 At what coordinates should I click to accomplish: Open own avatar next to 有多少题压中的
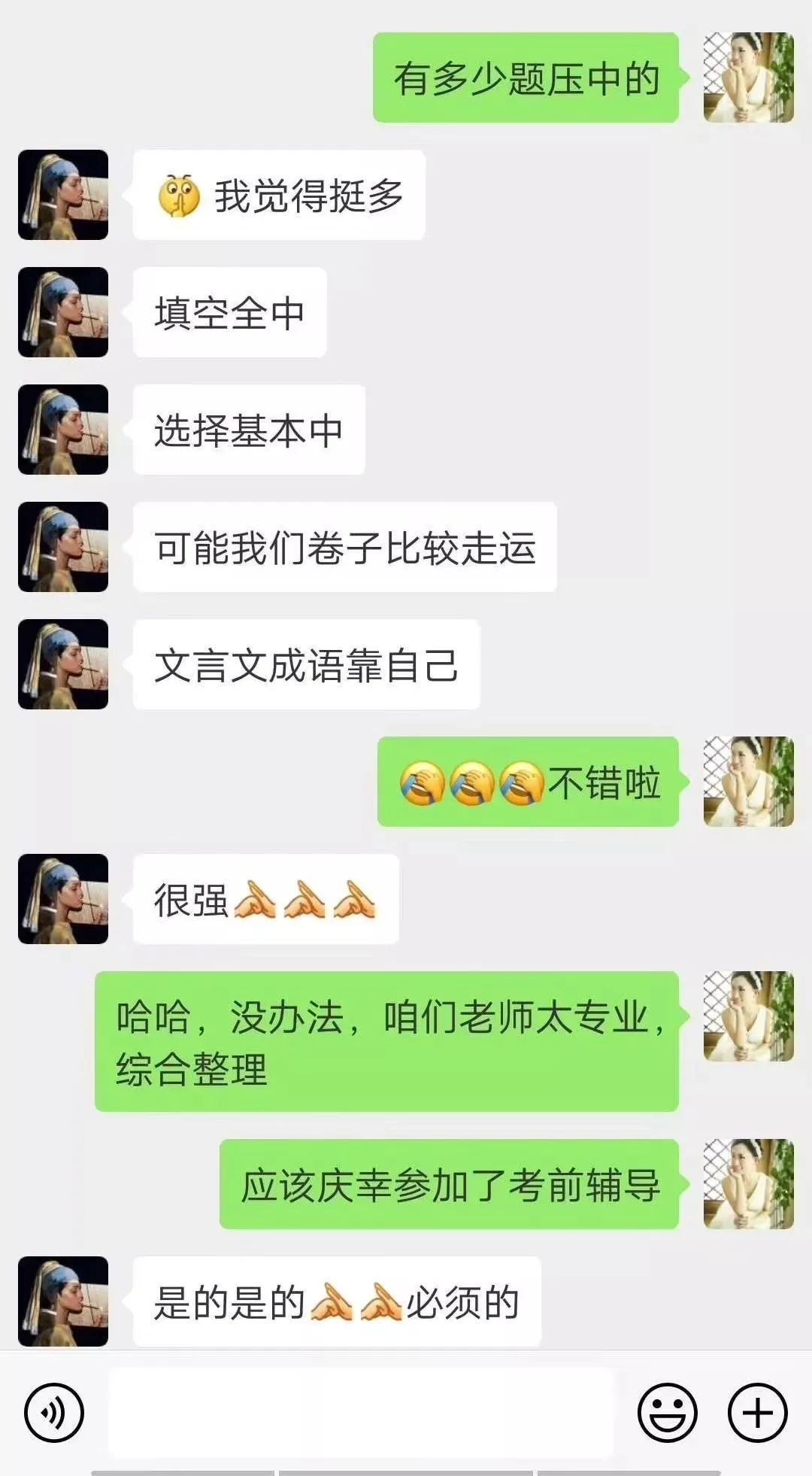pyautogui.click(x=748, y=75)
